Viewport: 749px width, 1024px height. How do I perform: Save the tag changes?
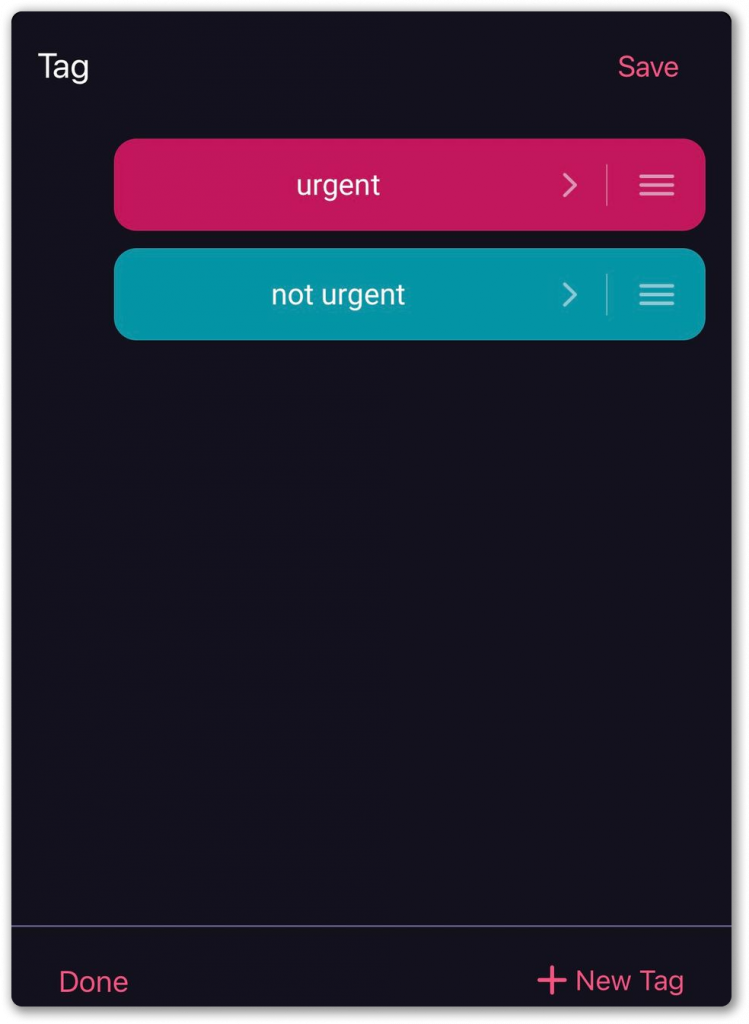click(647, 67)
